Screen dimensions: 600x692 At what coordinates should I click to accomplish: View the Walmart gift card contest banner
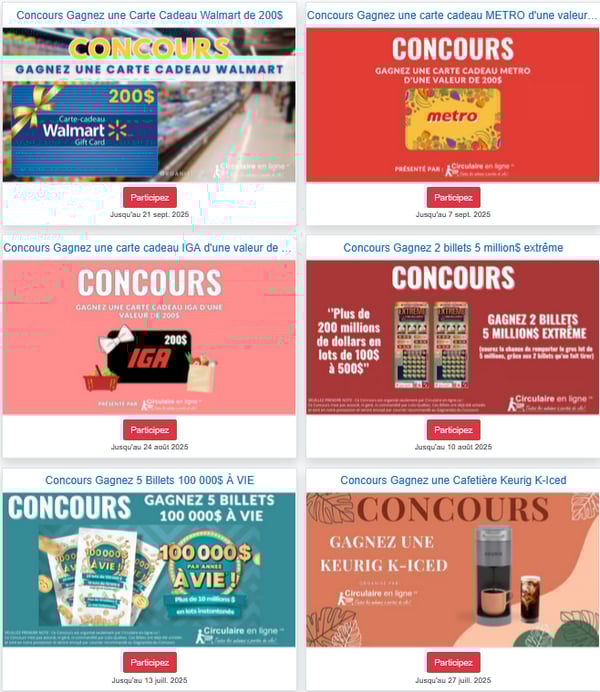click(x=149, y=104)
